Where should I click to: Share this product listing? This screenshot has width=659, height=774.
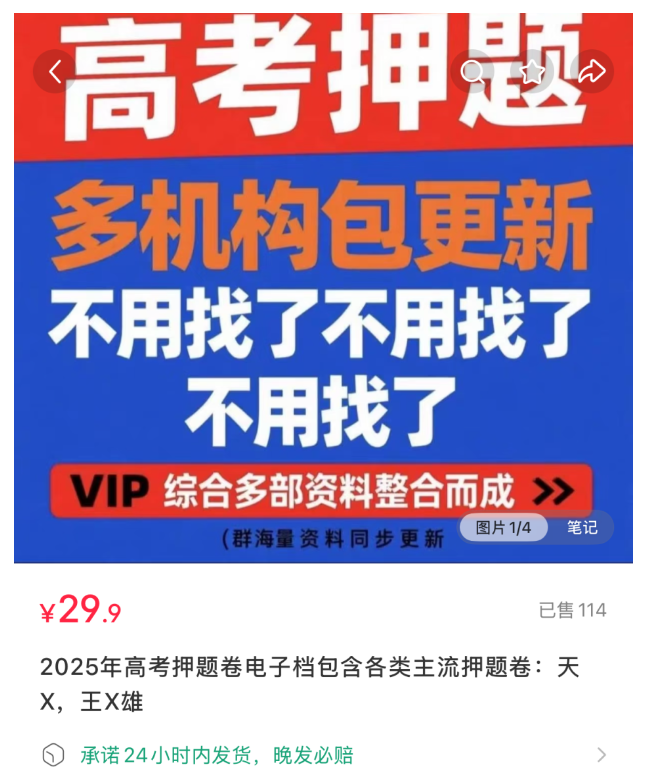592,71
